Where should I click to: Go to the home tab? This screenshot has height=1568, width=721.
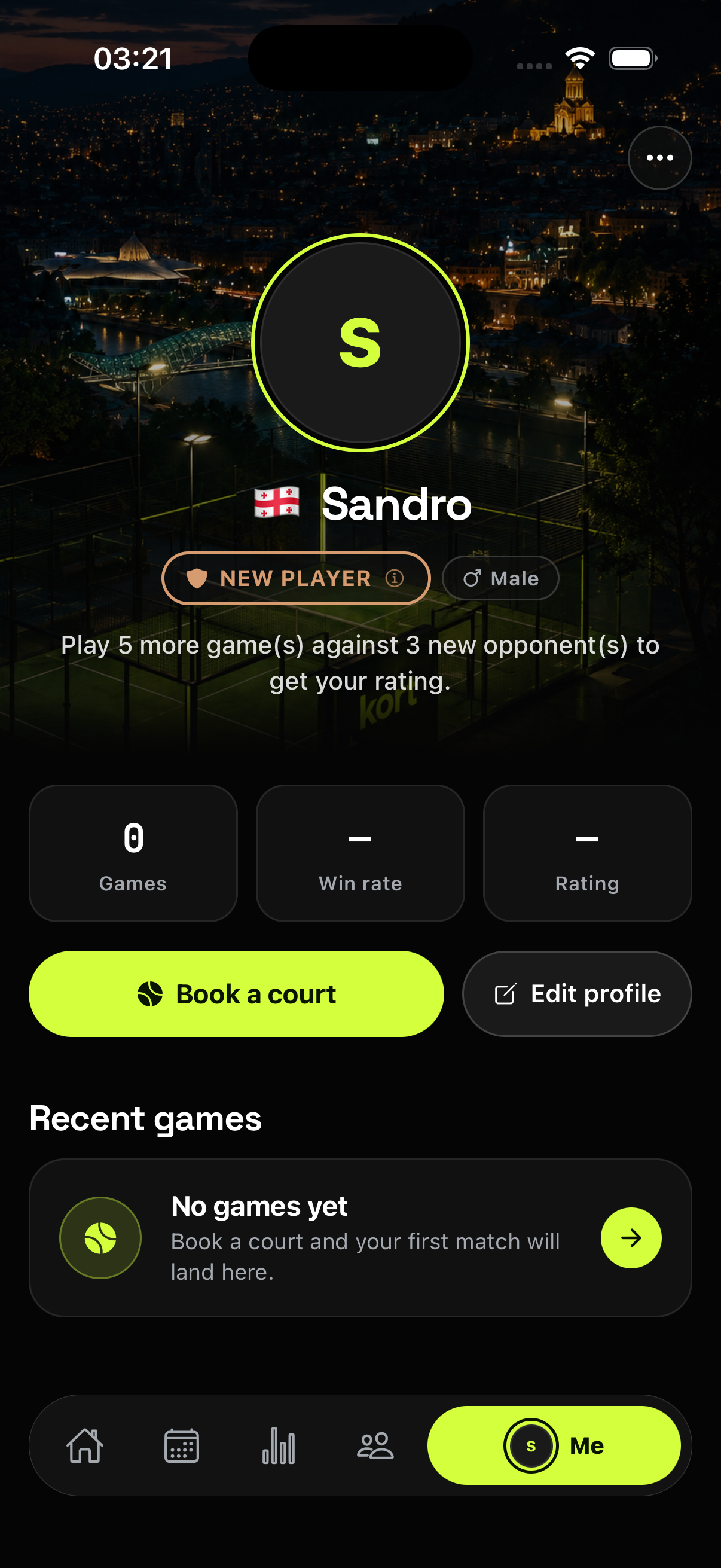84,1445
